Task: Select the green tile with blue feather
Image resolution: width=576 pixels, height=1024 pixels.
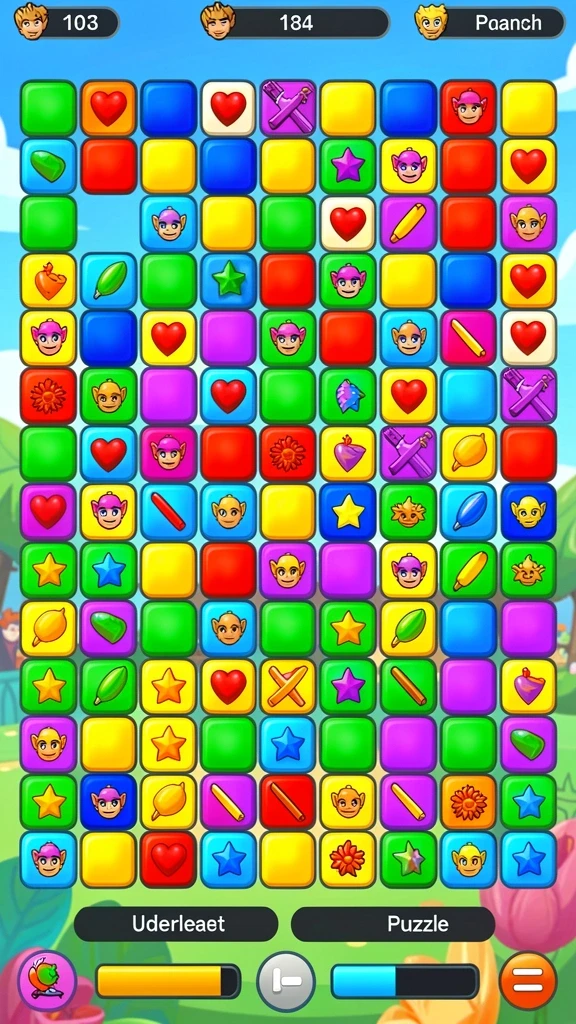Action: coord(348,396)
